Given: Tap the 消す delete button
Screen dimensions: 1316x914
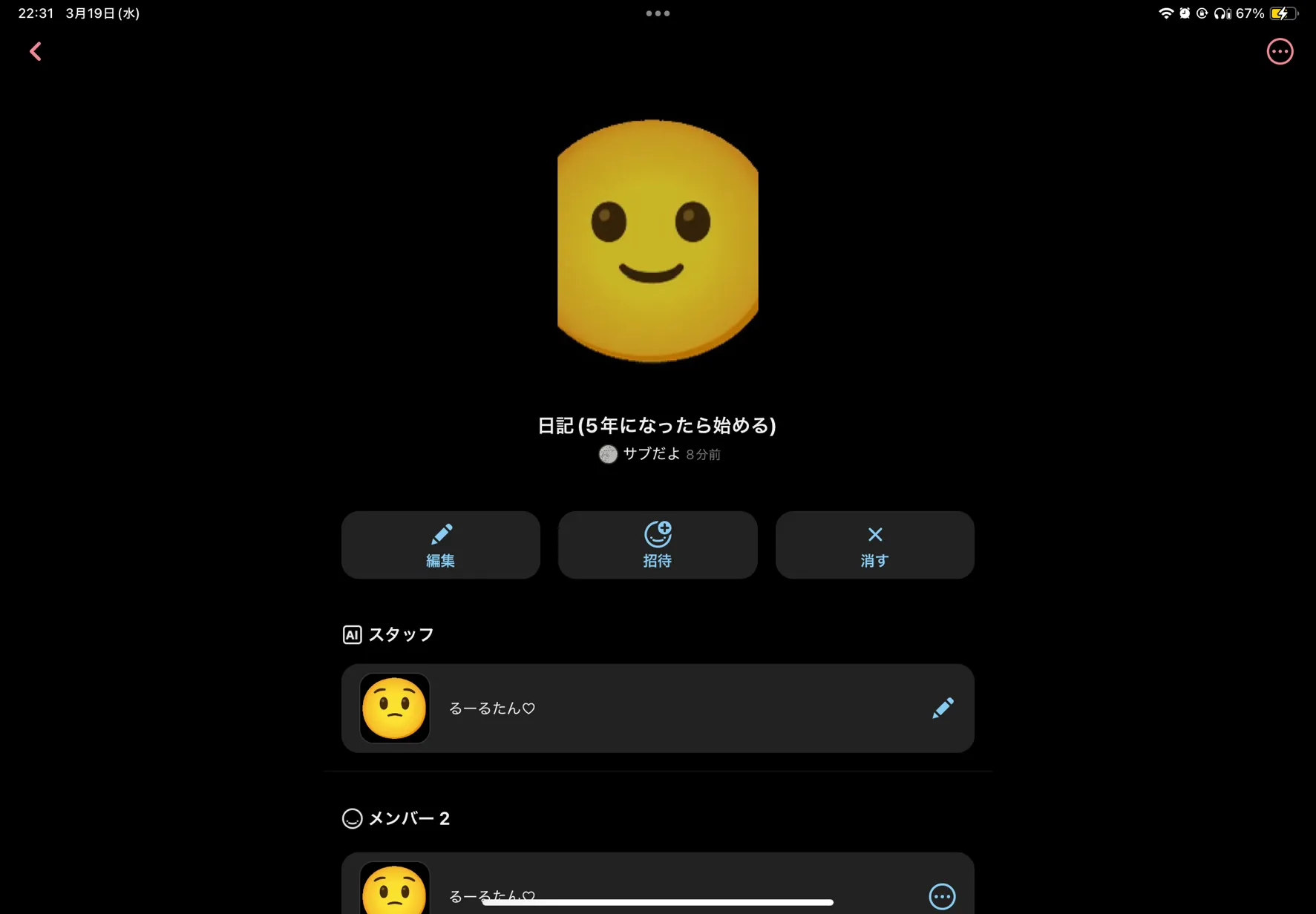Looking at the screenshot, I should pyautogui.click(x=874, y=545).
